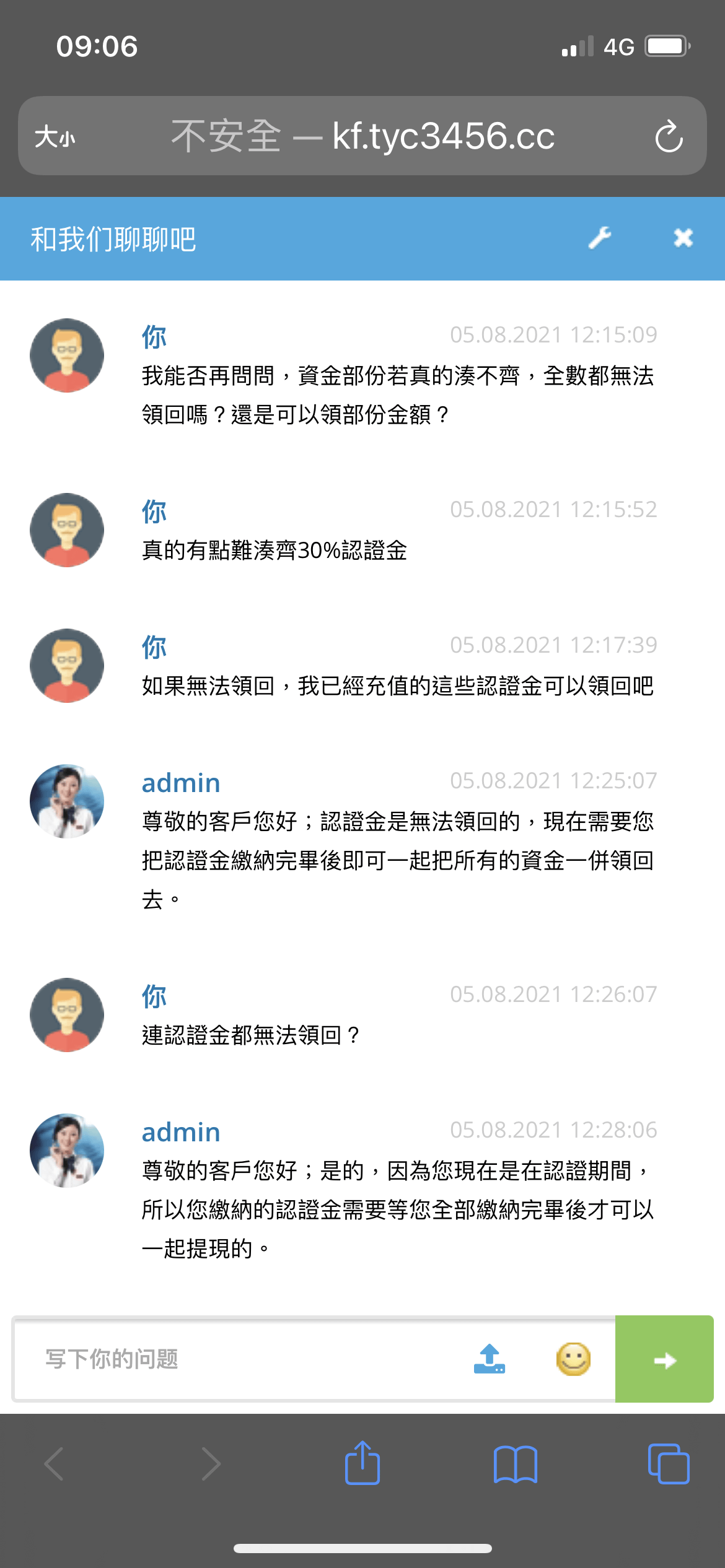Open the text size menu
Viewport: 725px width, 1568px height.
point(55,136)
